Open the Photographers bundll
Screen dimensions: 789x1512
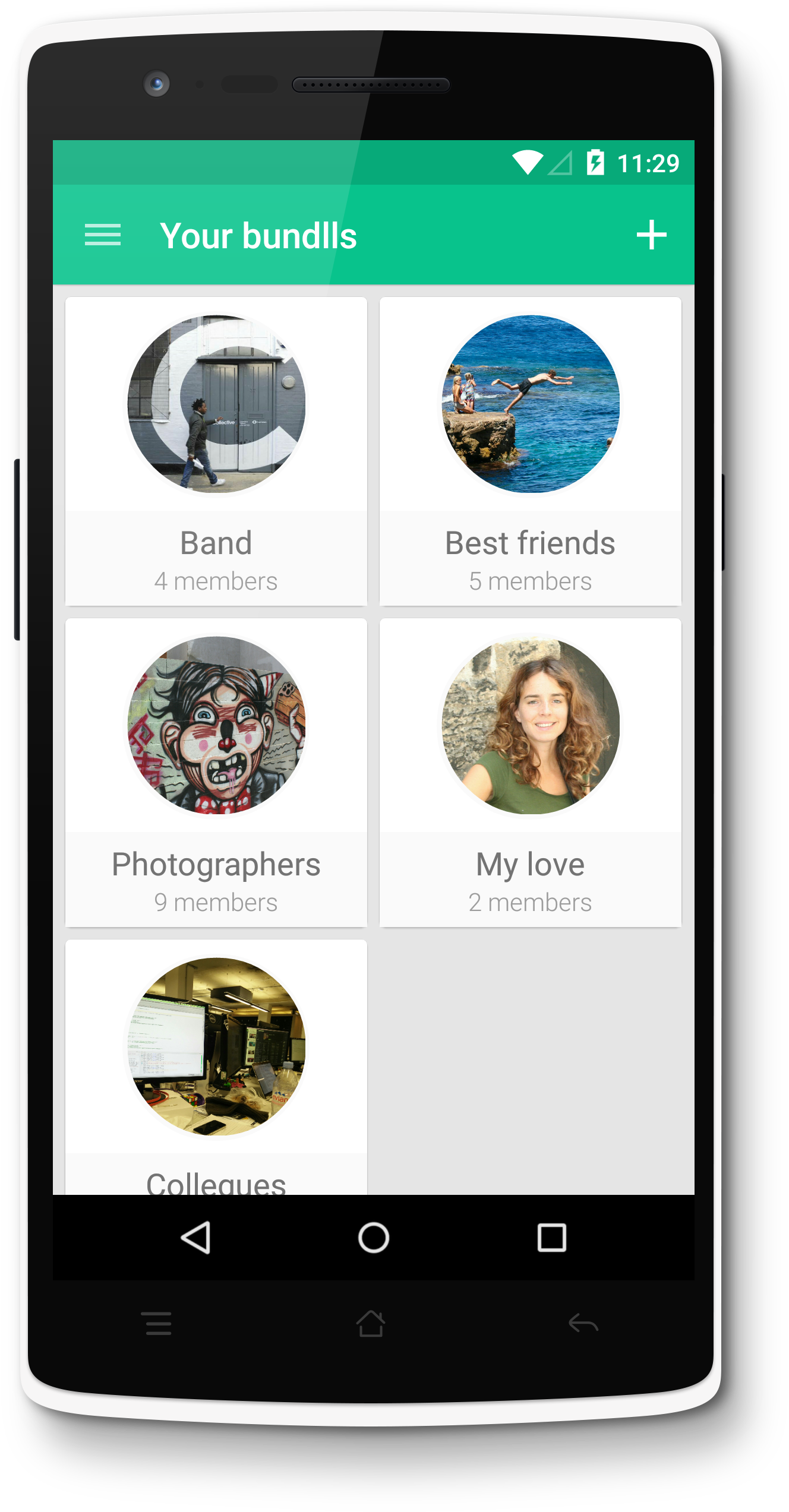click(216, 773)
